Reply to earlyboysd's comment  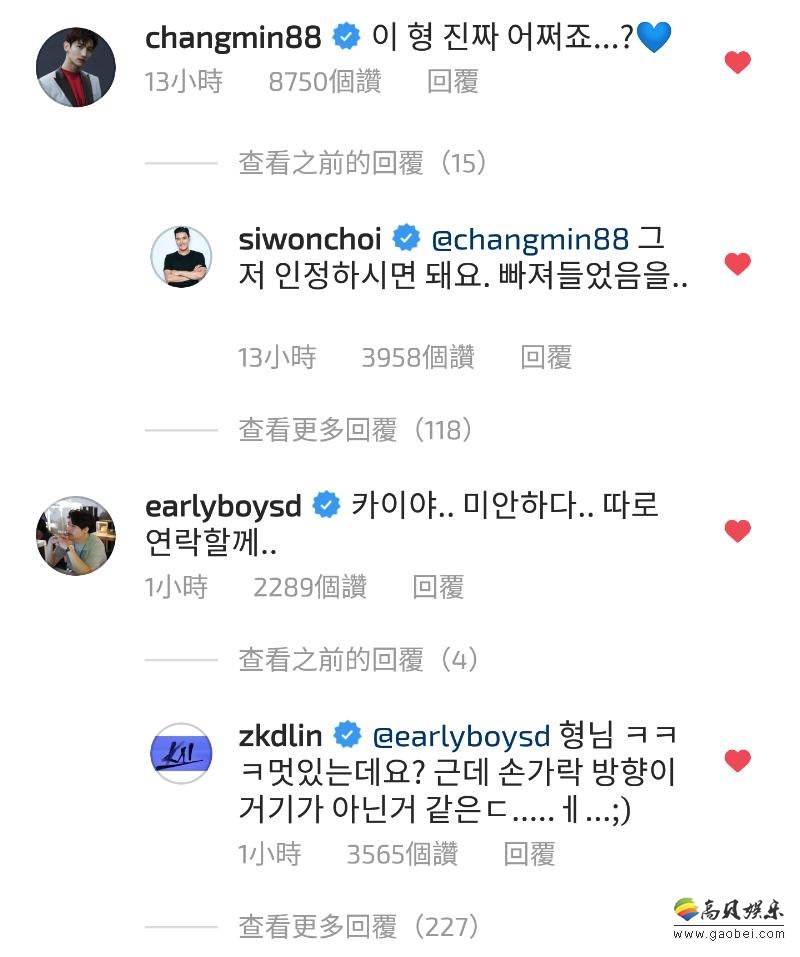click(438, 587)
